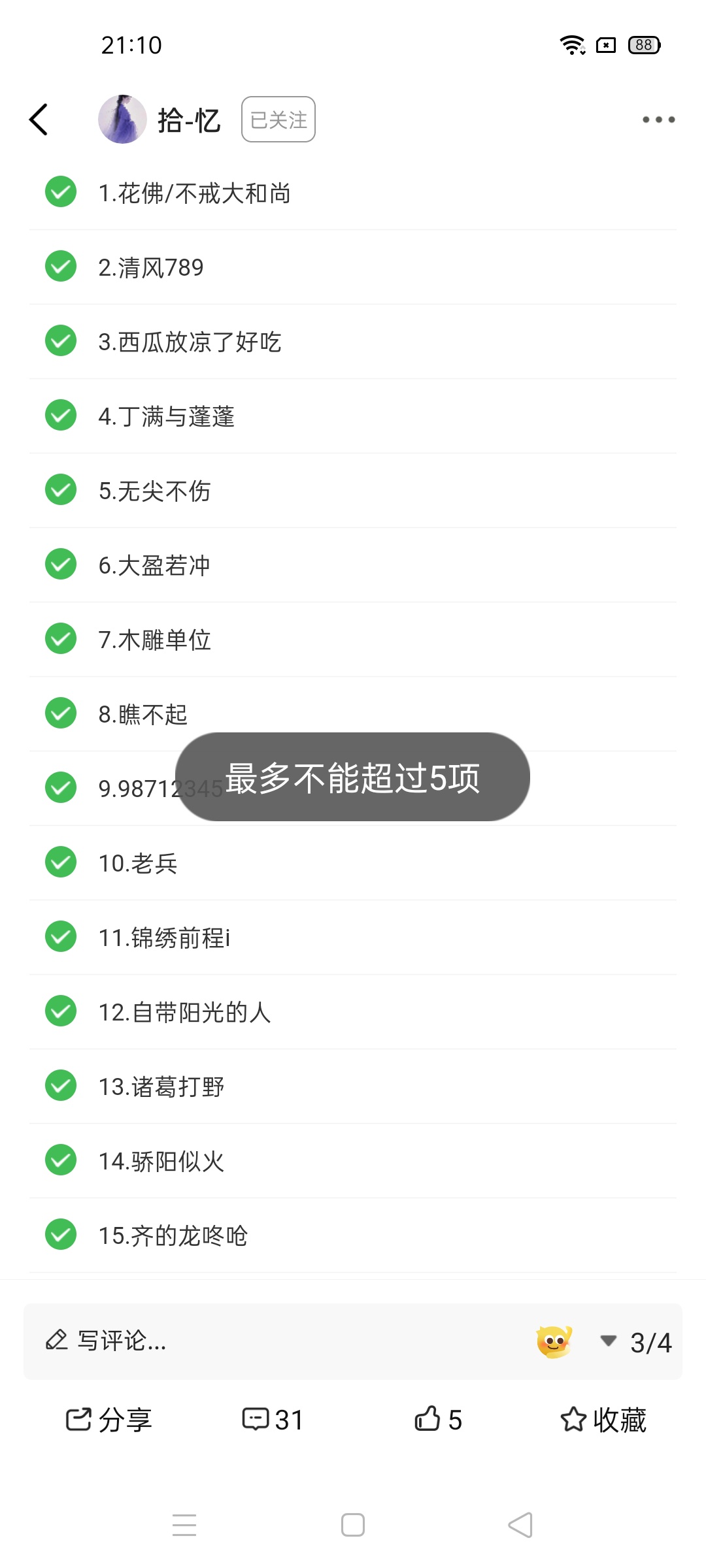Tap the 写评论 comment input field
This screenshot has height=1568, width=706.
275,1341
